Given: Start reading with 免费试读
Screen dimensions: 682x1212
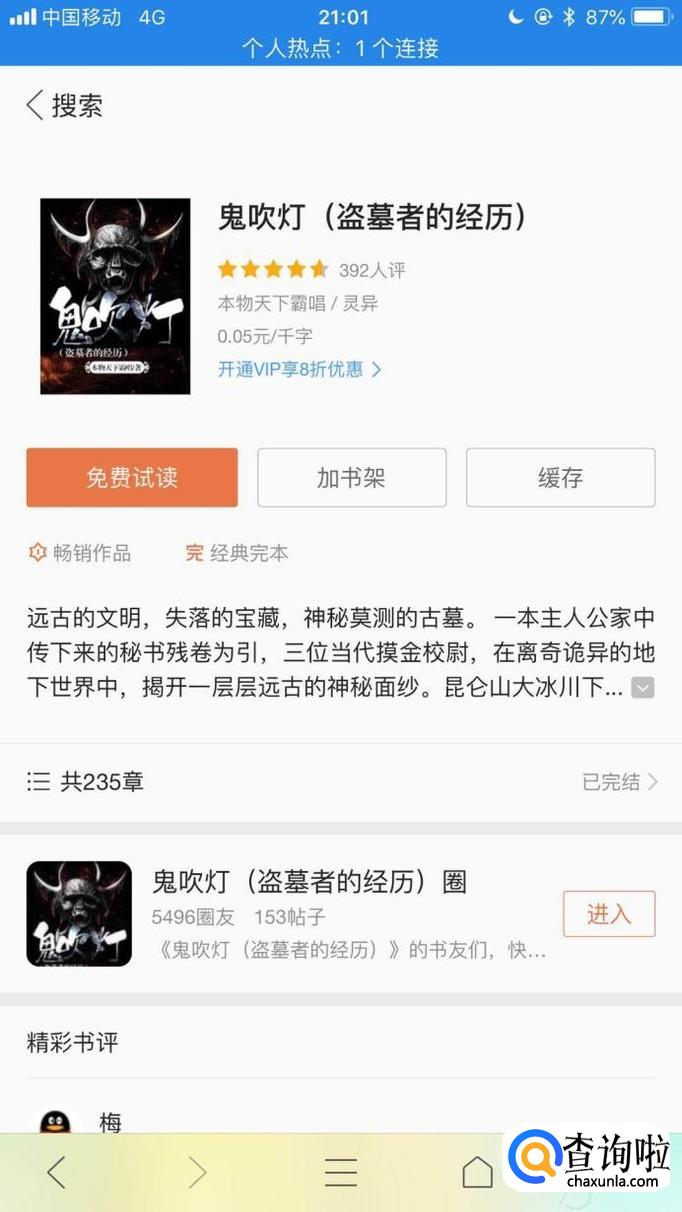Looking at the screenshot, I should tap(132, 477).
